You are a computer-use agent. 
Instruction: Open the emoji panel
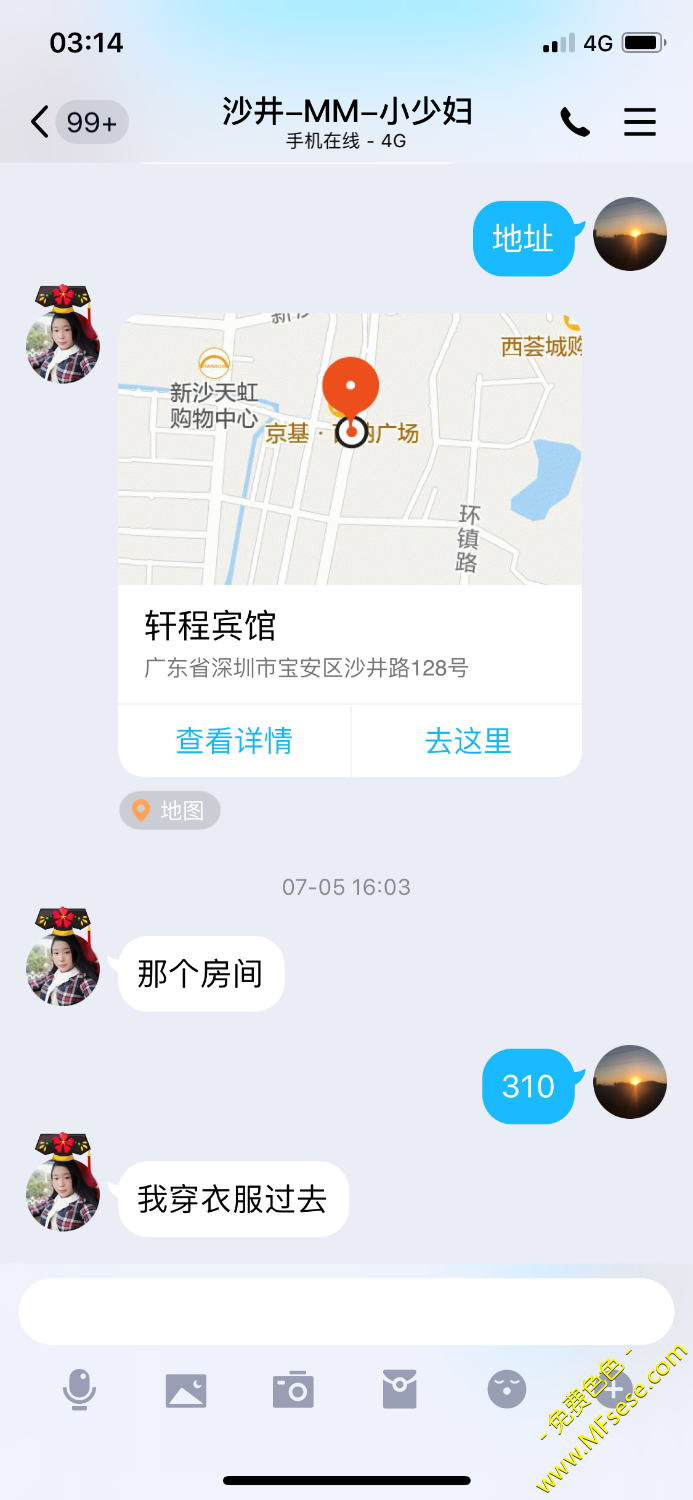pos(507,1390)
